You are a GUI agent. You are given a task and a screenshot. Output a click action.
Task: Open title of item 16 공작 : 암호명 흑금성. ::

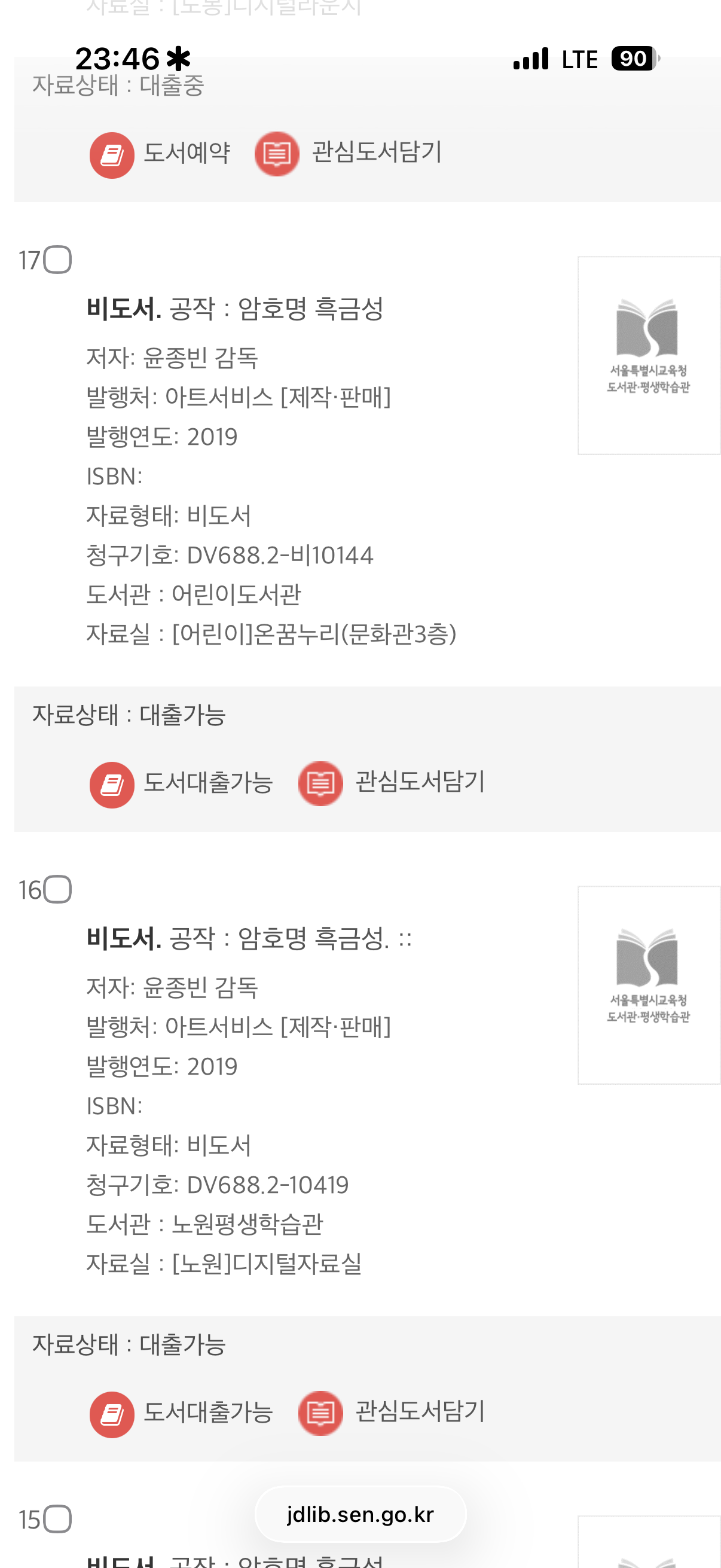[249, 938]
